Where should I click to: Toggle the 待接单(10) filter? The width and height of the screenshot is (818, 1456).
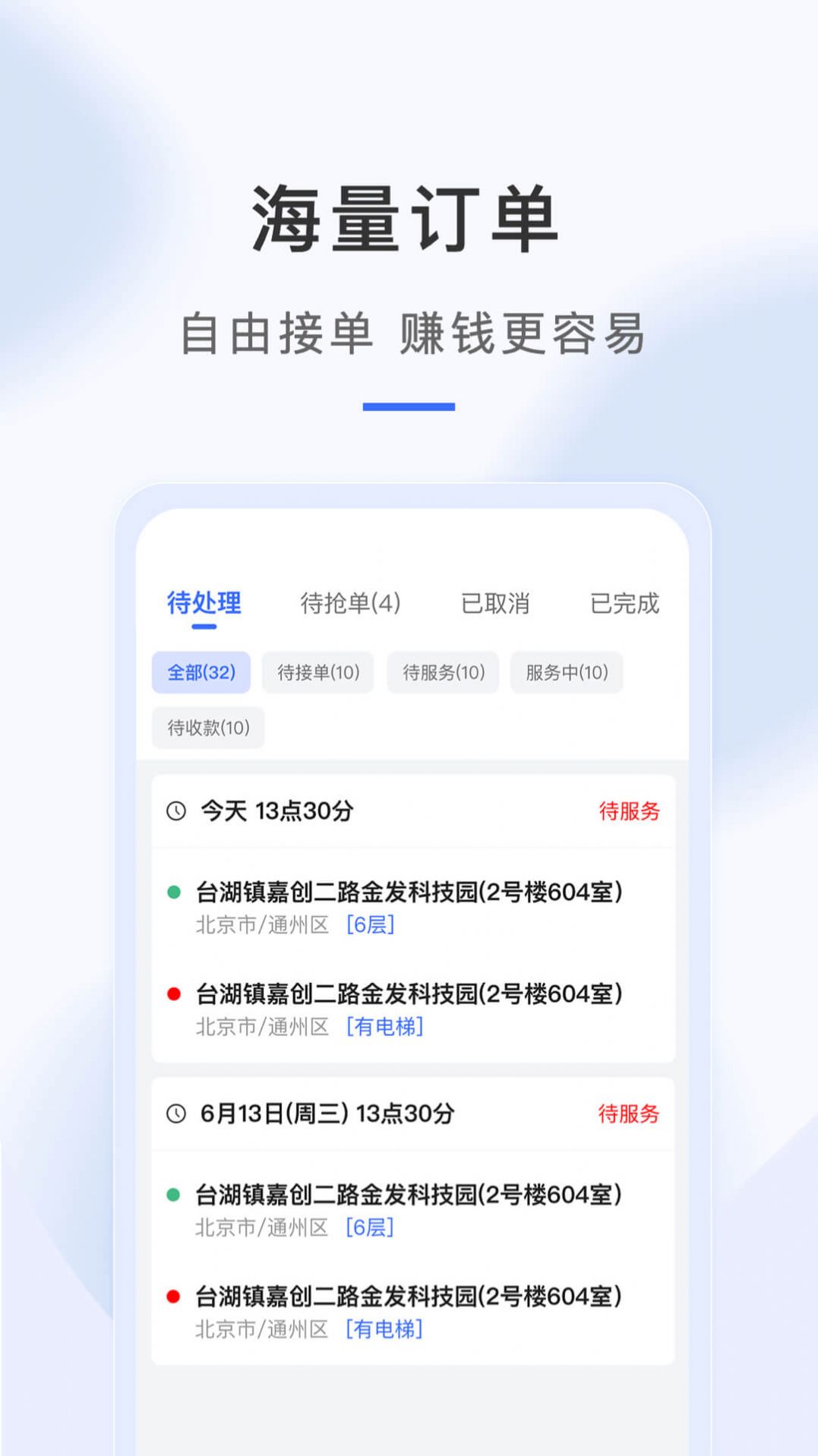[317, 672]
